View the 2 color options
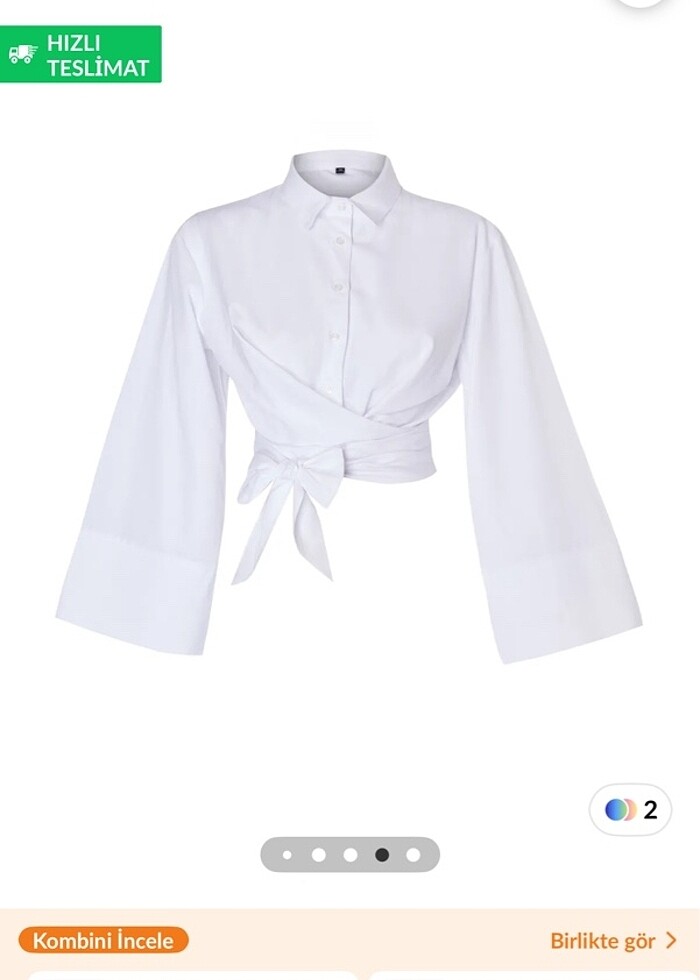Screen dimensions: 700x980 pyautogui.click(x=630, y=810)
